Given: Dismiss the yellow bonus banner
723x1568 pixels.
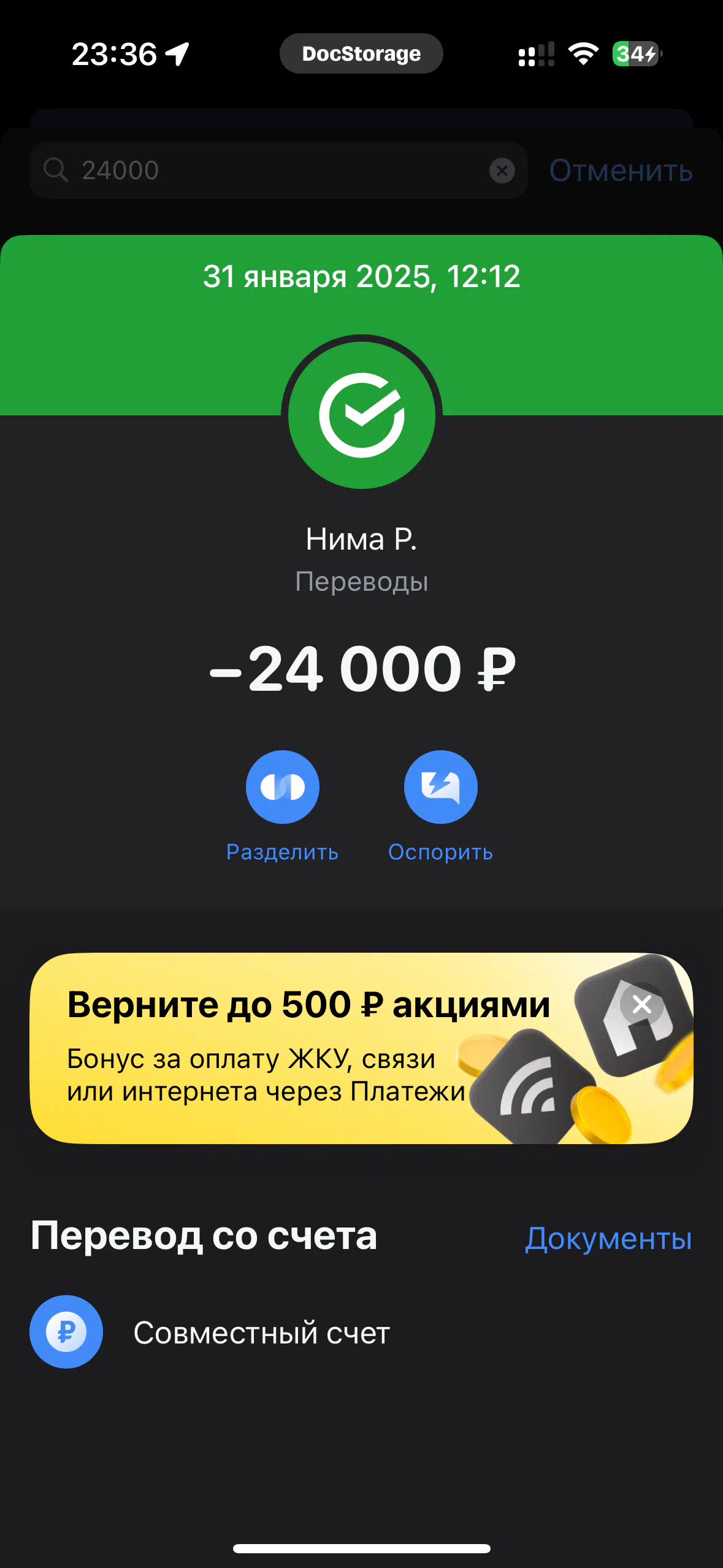Looking at the screenshot, I should coord(641,1004).
